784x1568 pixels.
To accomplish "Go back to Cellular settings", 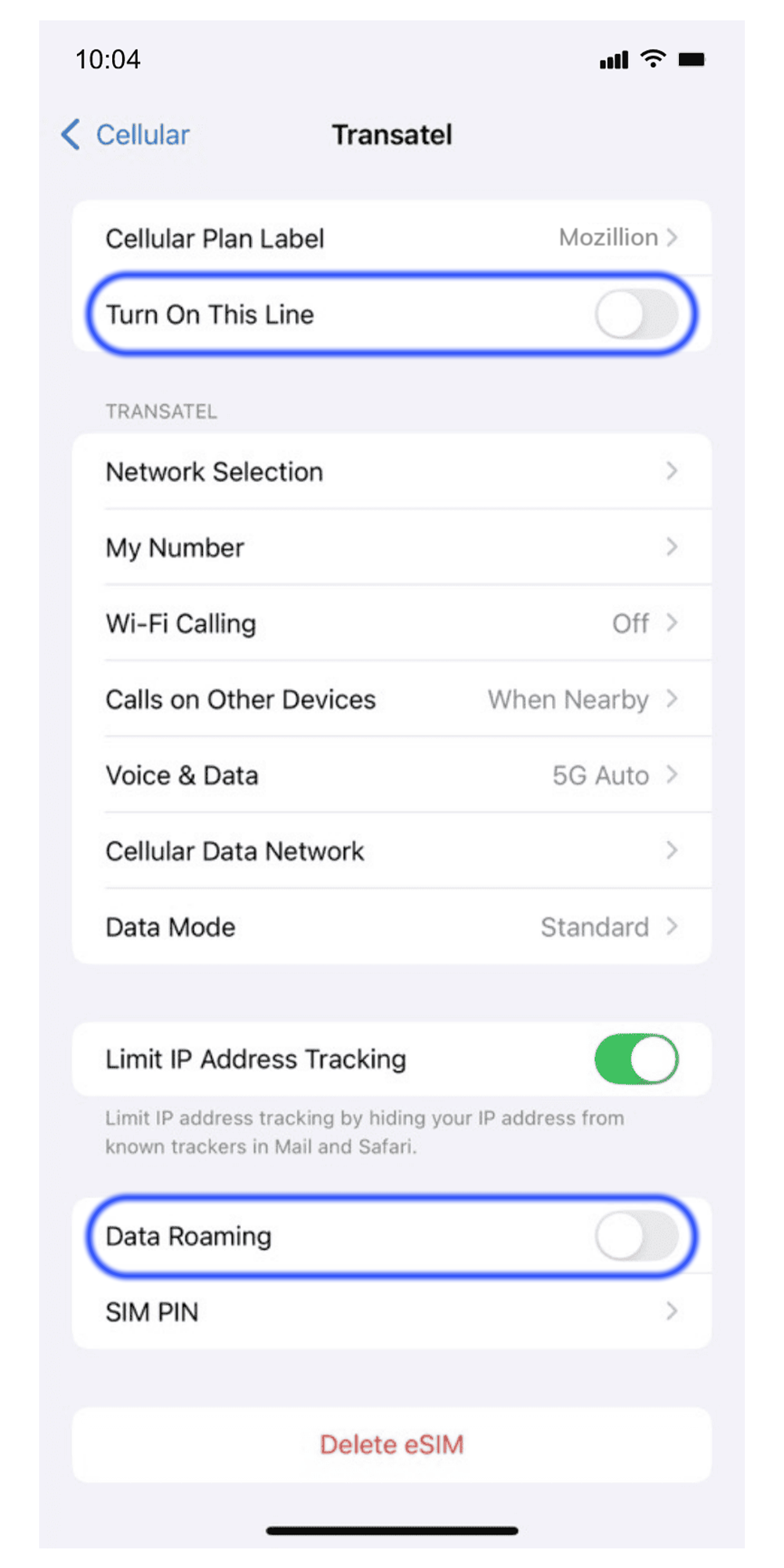I will [x=125, y=135].
